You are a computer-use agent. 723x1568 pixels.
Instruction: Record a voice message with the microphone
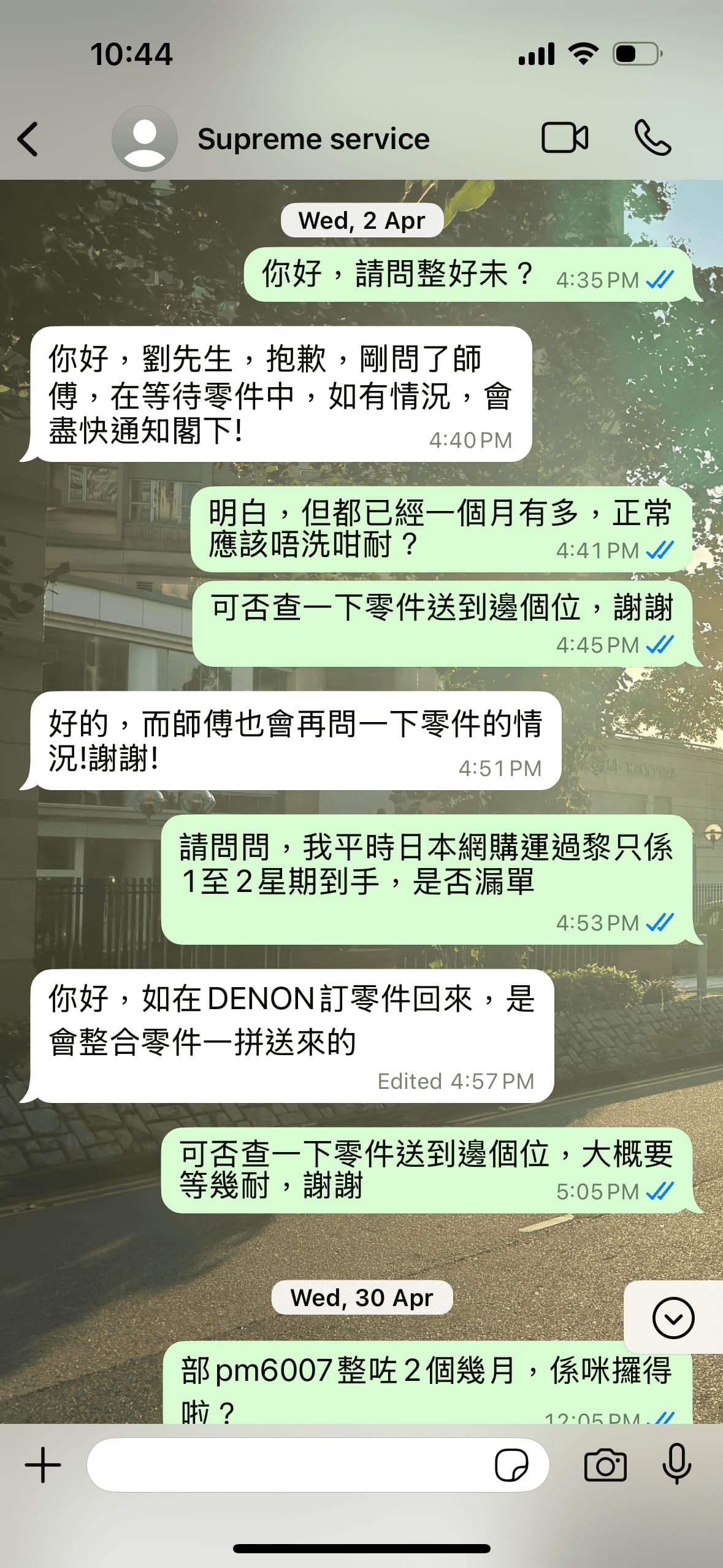677,1465
